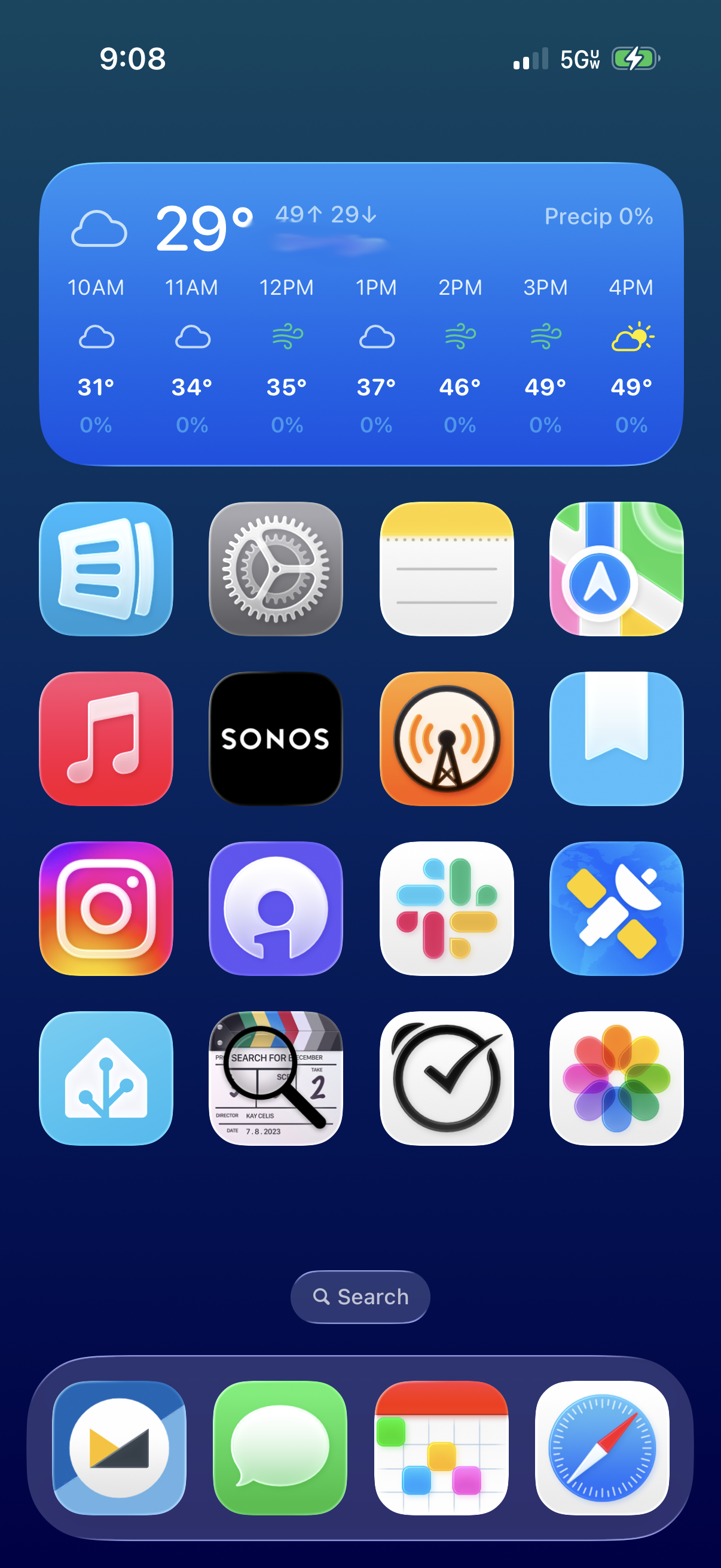Image resolution: width=721 pixels, height=1568 pixels.
Task: Launch Safari browser from the dock
Action: tap(602, 1447)
